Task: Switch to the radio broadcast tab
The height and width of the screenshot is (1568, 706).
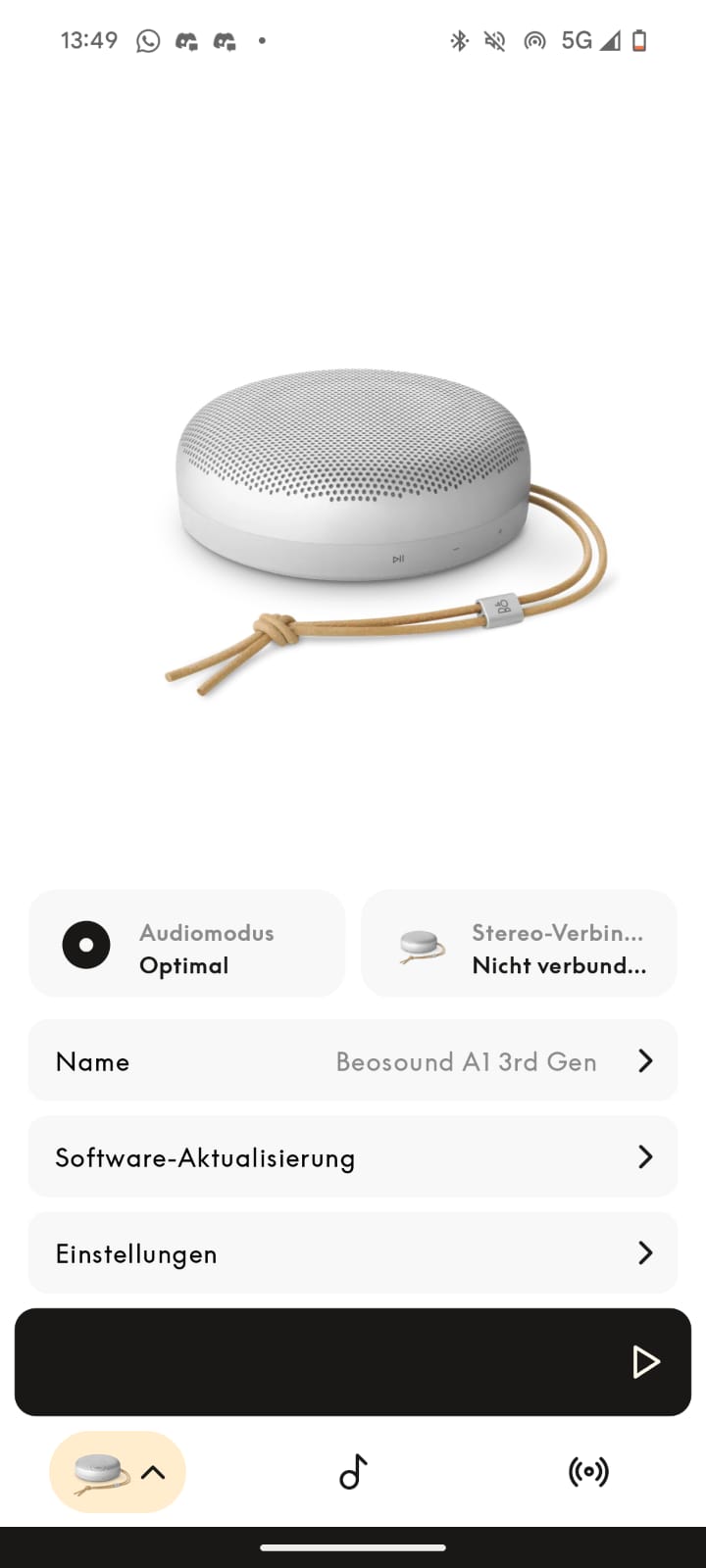Action: click(588, 1471)
